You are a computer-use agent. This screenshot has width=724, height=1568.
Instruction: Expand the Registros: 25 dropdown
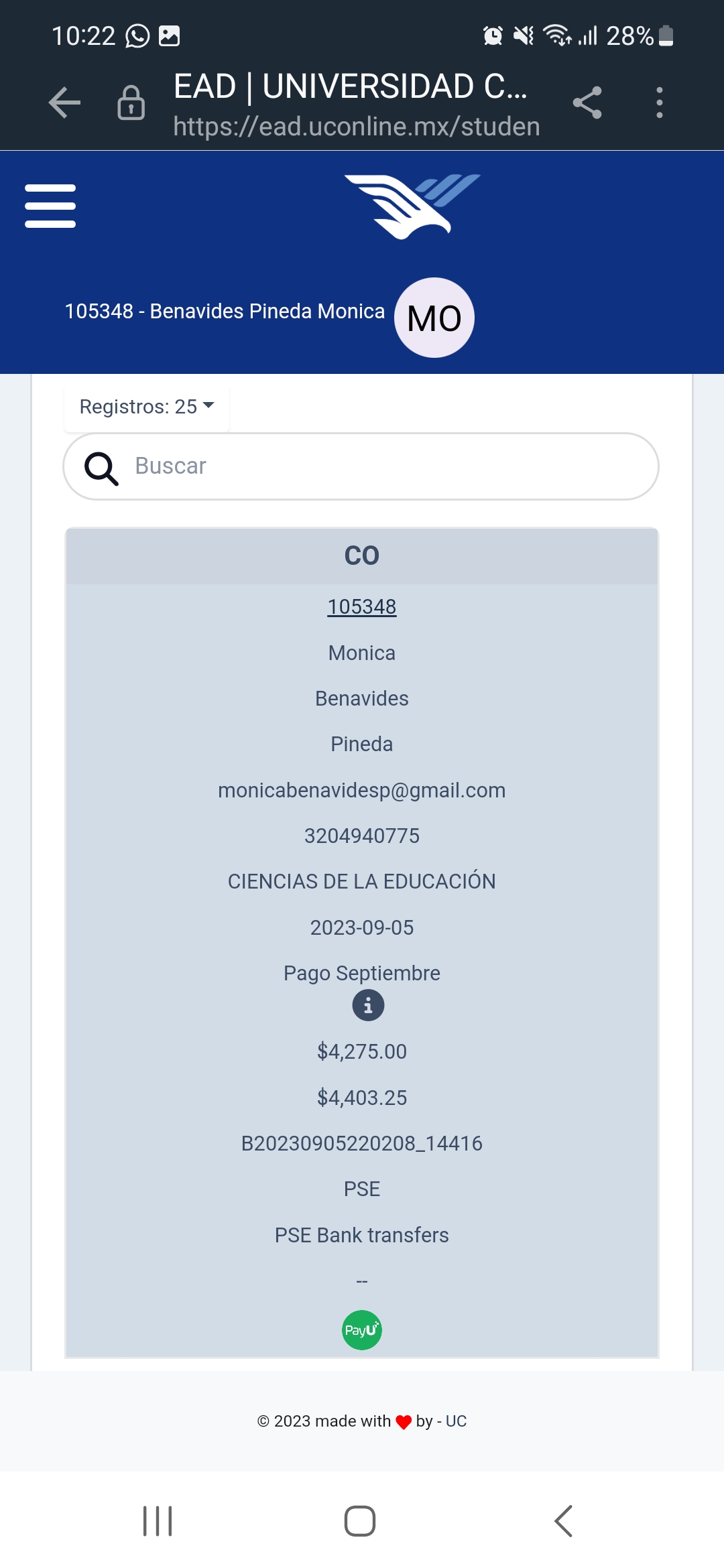(x=147, y=407)
